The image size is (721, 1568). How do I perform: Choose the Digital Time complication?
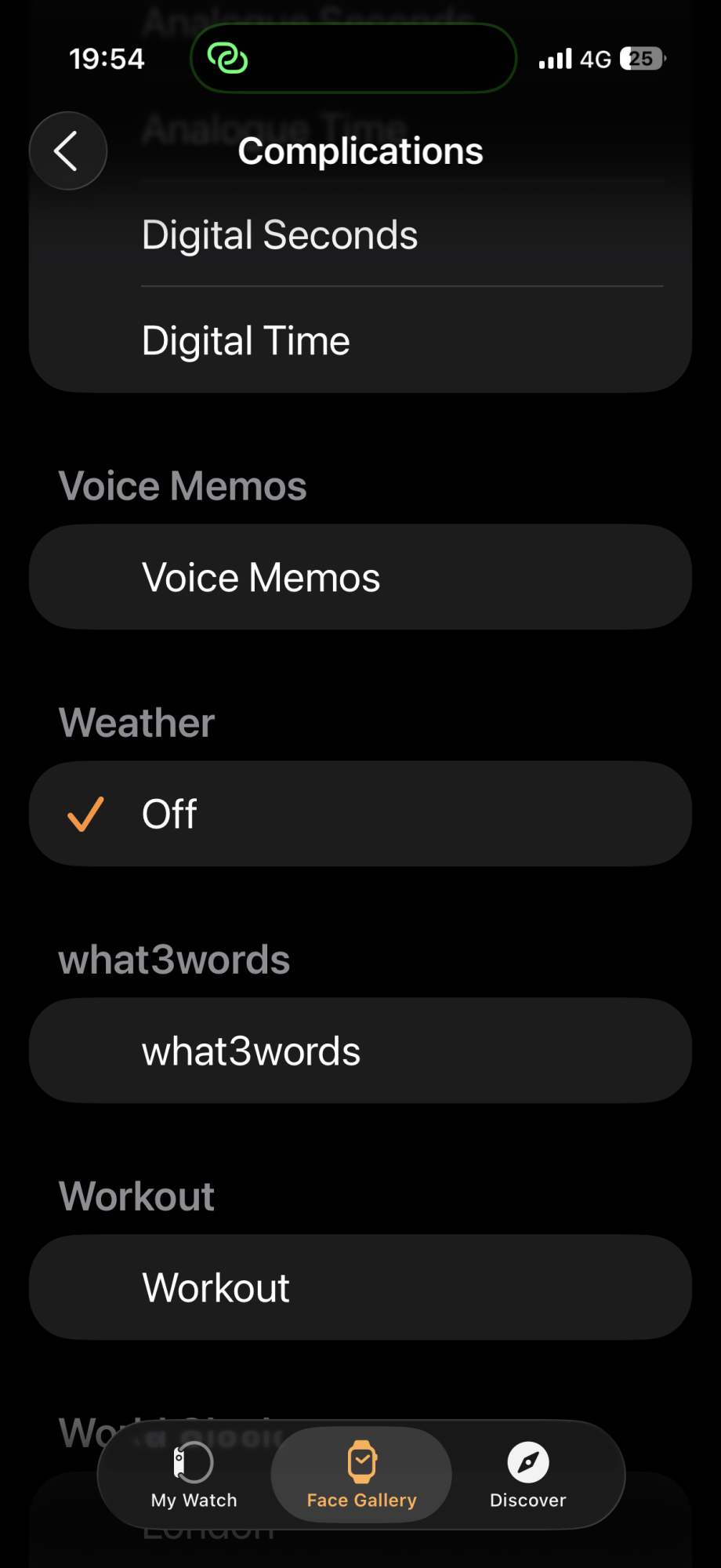[x=360, y=341]
